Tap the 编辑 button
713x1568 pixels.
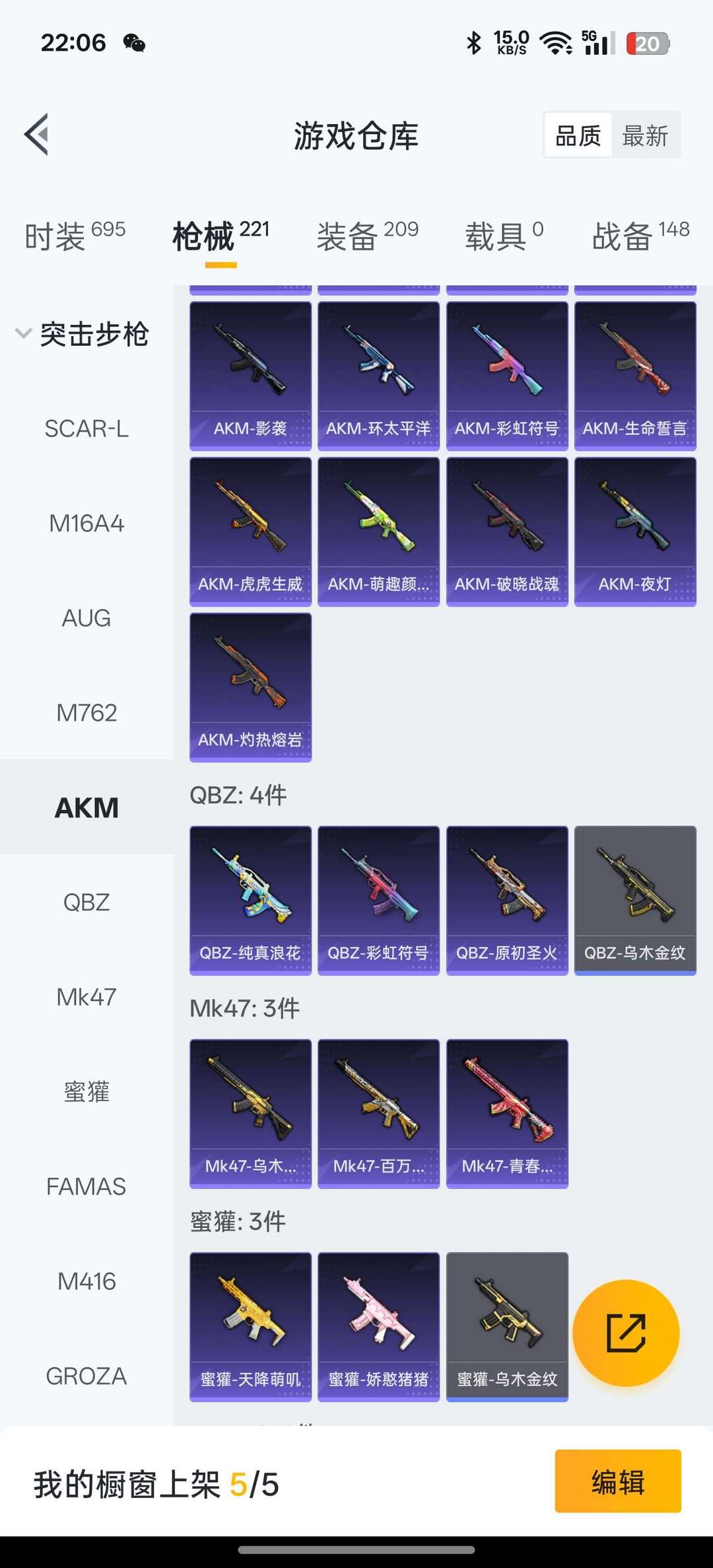pyautogui.click(x=617, y=1481)
